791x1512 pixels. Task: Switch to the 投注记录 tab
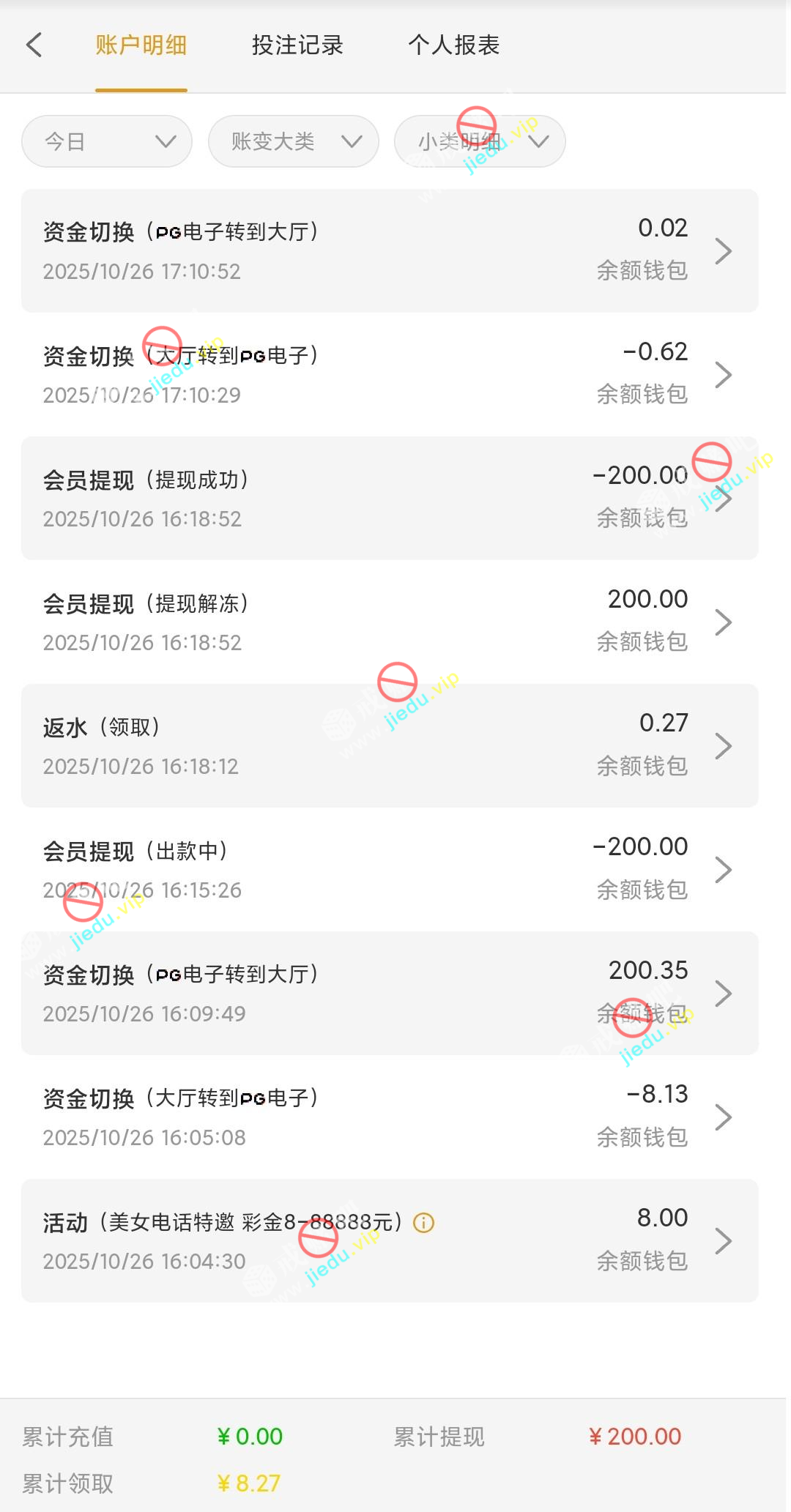297,45
